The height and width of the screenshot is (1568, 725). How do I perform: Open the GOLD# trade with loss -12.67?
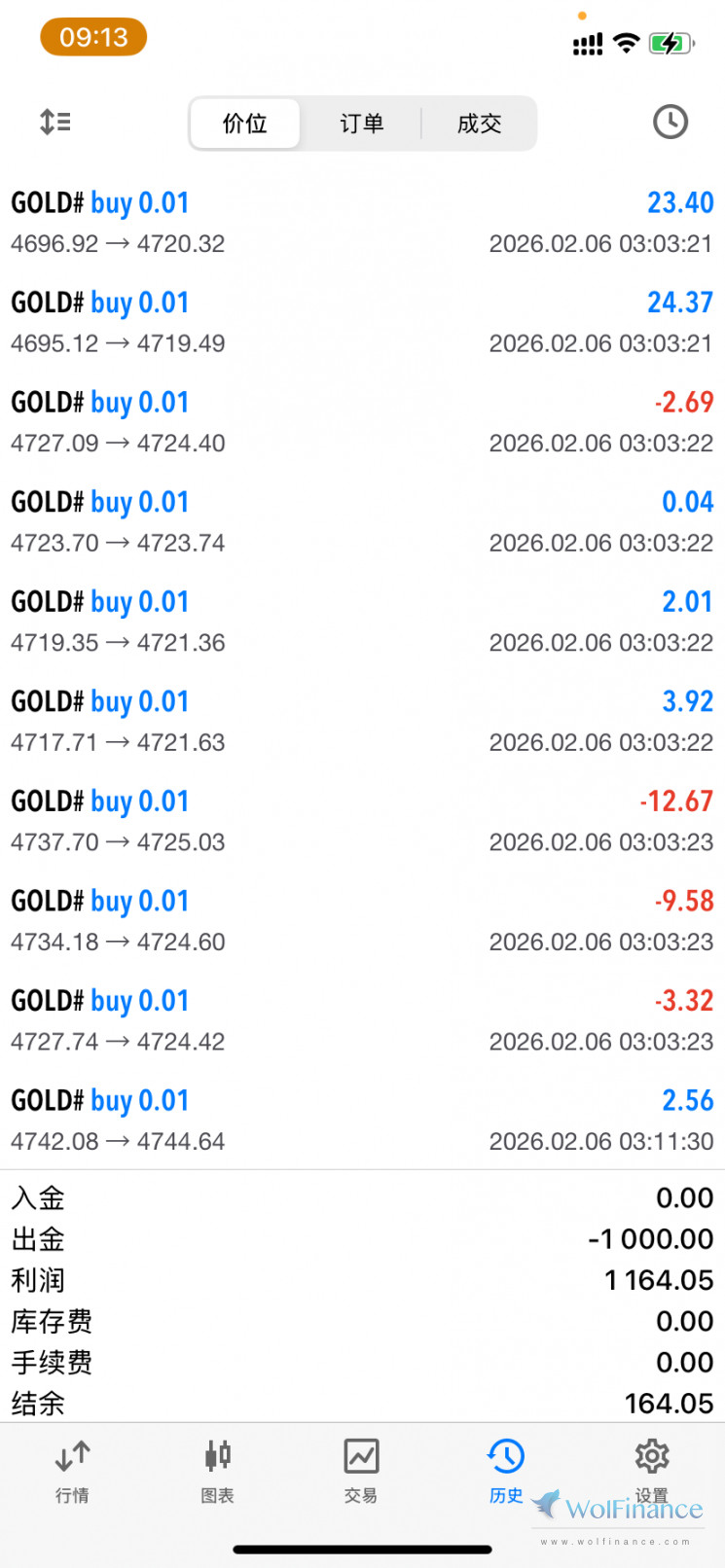click(362, 821)
